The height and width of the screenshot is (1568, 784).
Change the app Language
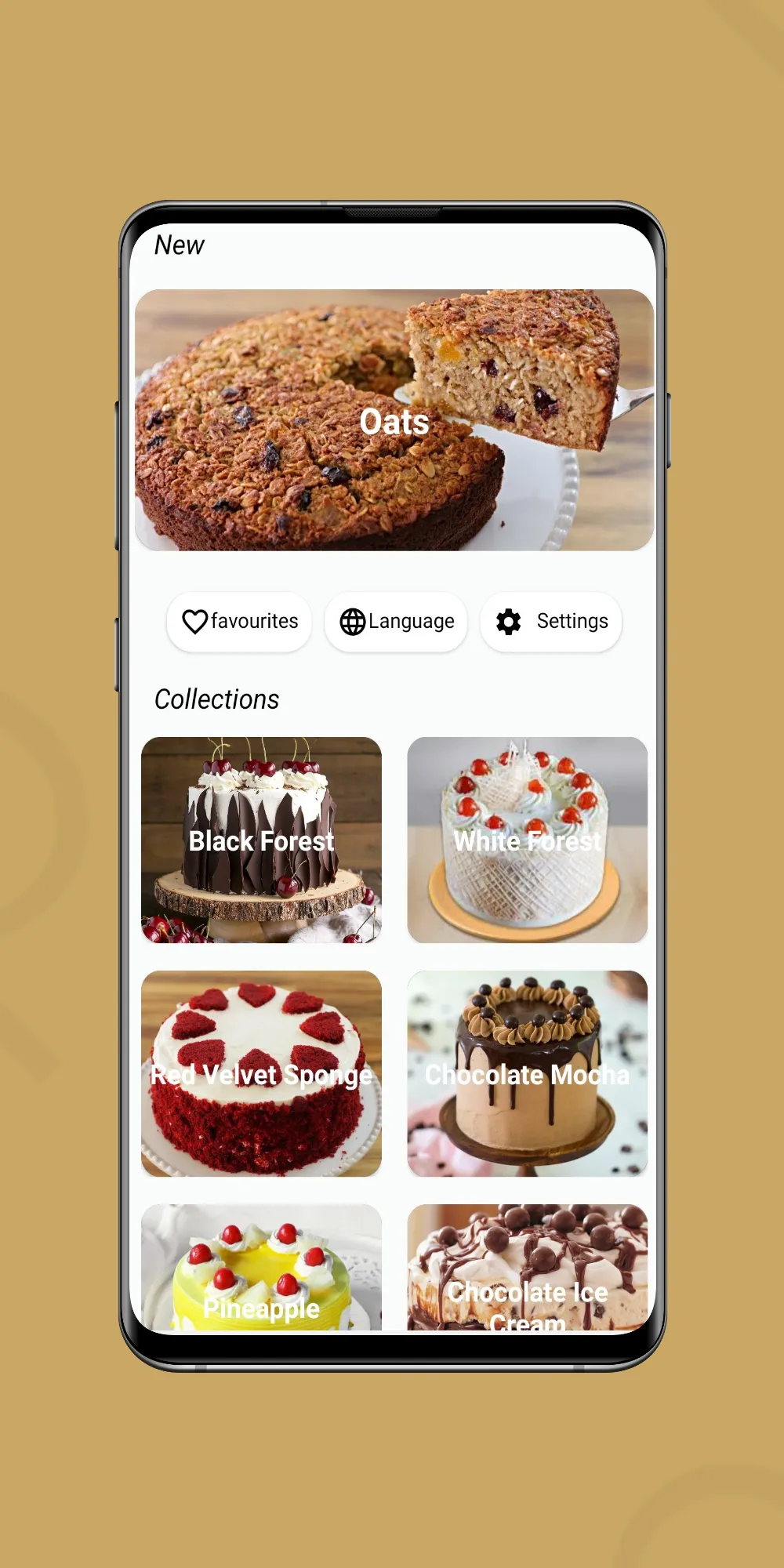(x=396, y=622)
